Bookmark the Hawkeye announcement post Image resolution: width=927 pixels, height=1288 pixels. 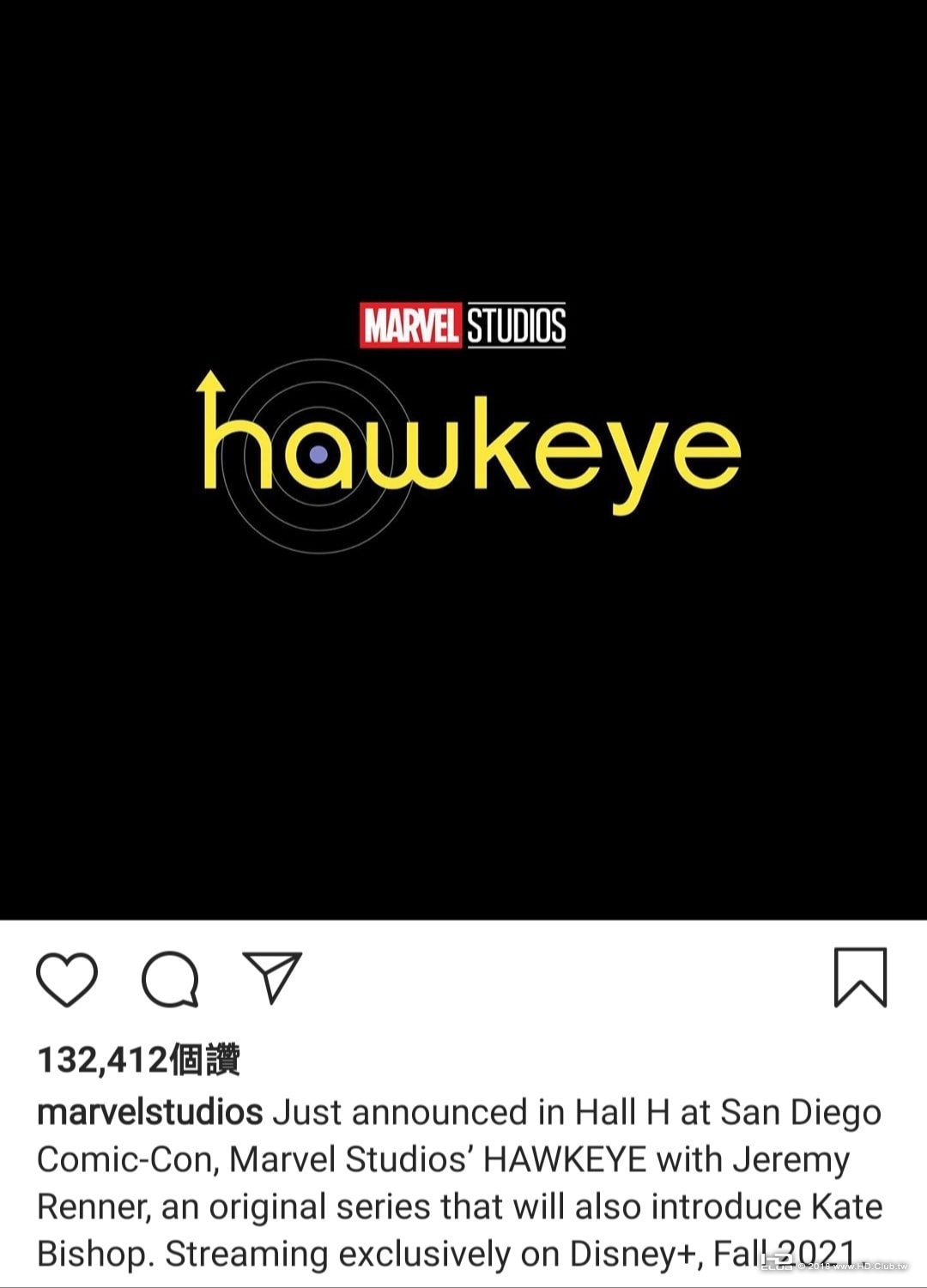(860, 977)
